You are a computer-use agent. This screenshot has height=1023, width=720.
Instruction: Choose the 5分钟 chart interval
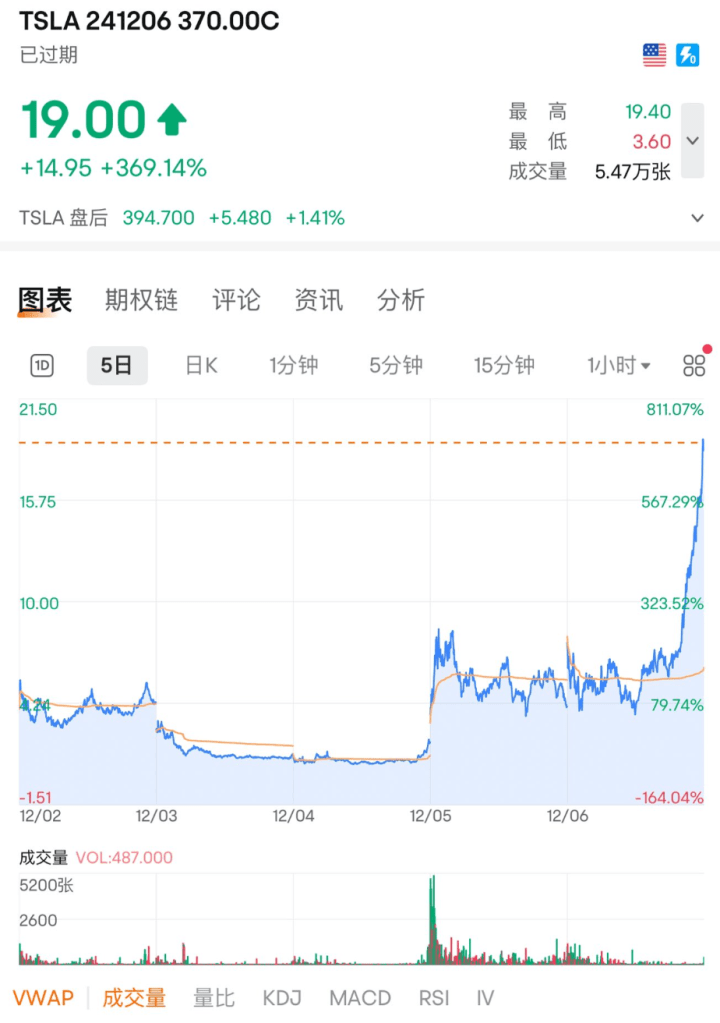pos(396,366)
